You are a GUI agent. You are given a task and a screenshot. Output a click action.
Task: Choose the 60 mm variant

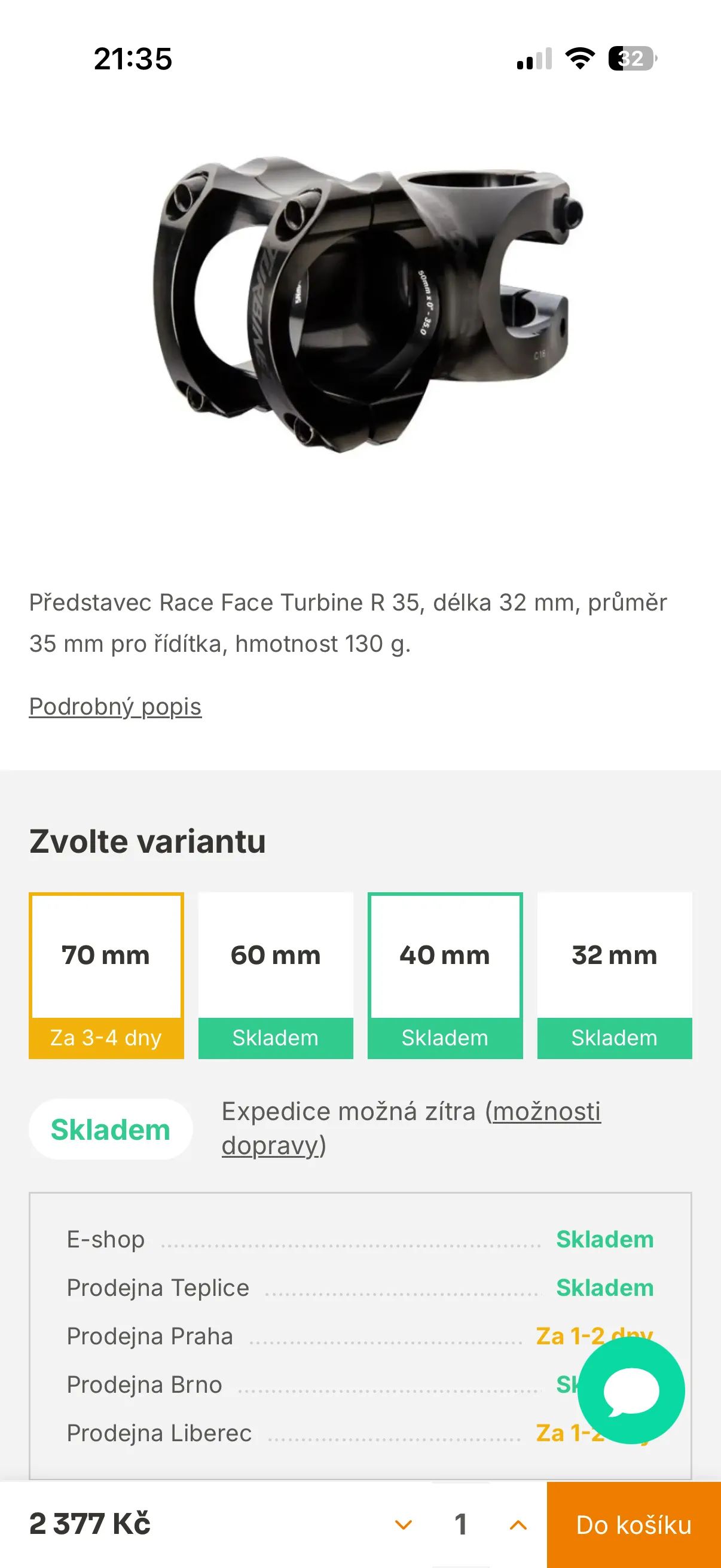276,975
